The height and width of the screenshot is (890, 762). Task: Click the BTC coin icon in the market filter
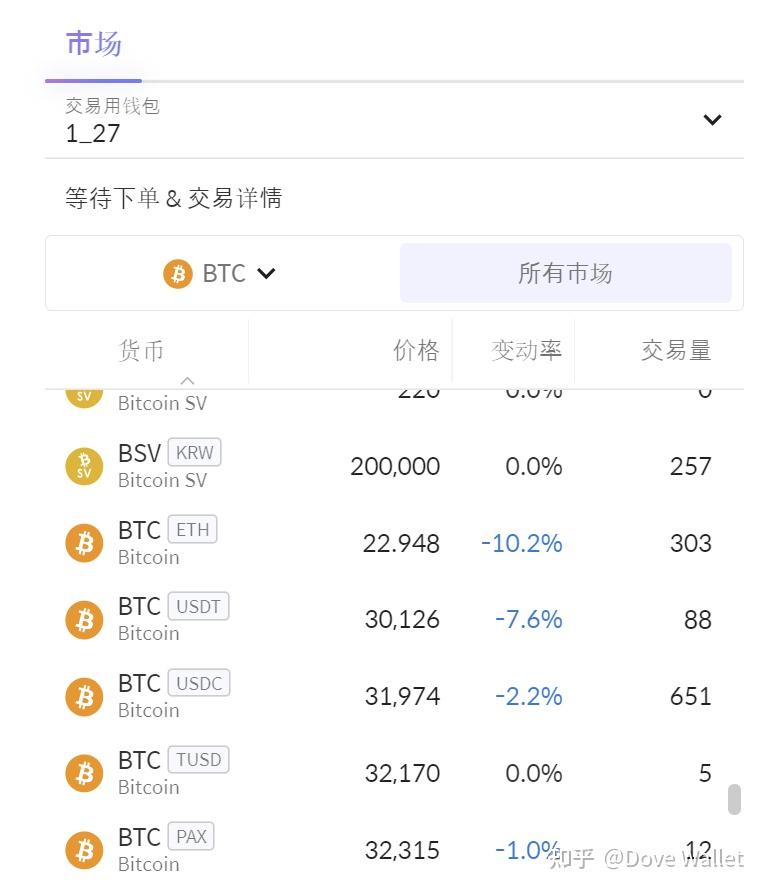[x=178, y=273]
